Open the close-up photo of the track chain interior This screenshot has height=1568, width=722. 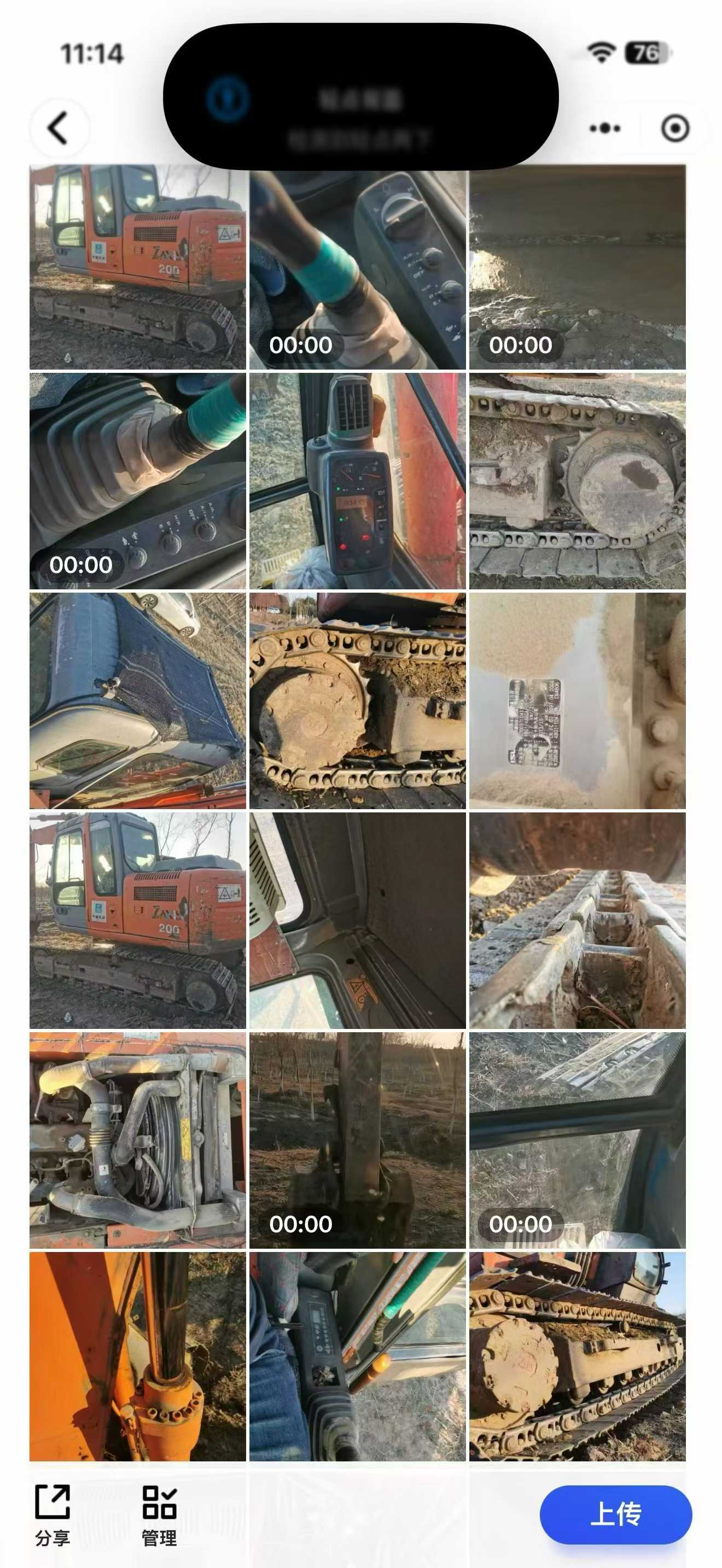pos(577,920)
